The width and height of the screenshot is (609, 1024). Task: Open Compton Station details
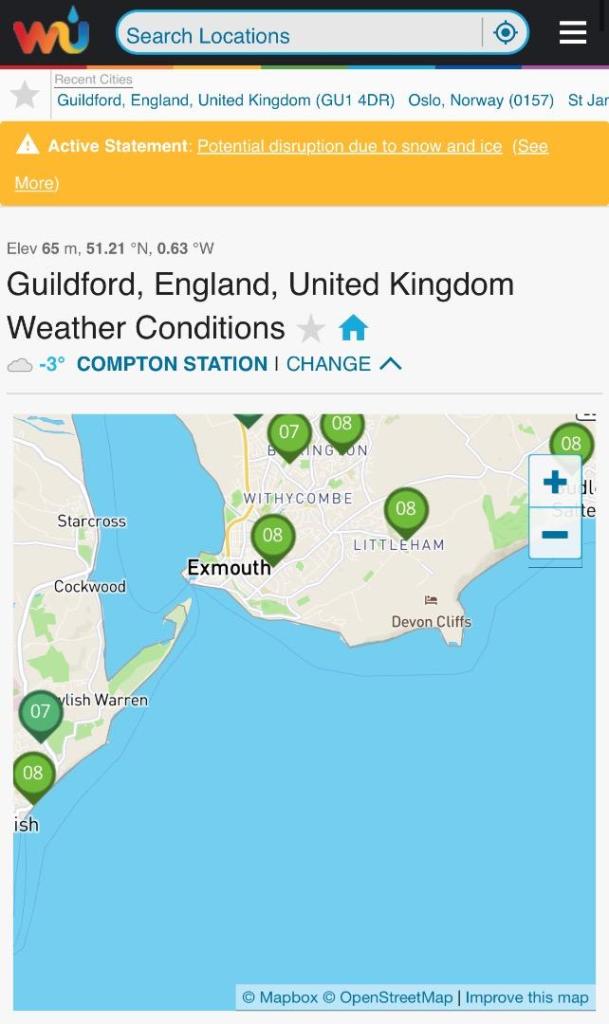click(x=171, y=364)
